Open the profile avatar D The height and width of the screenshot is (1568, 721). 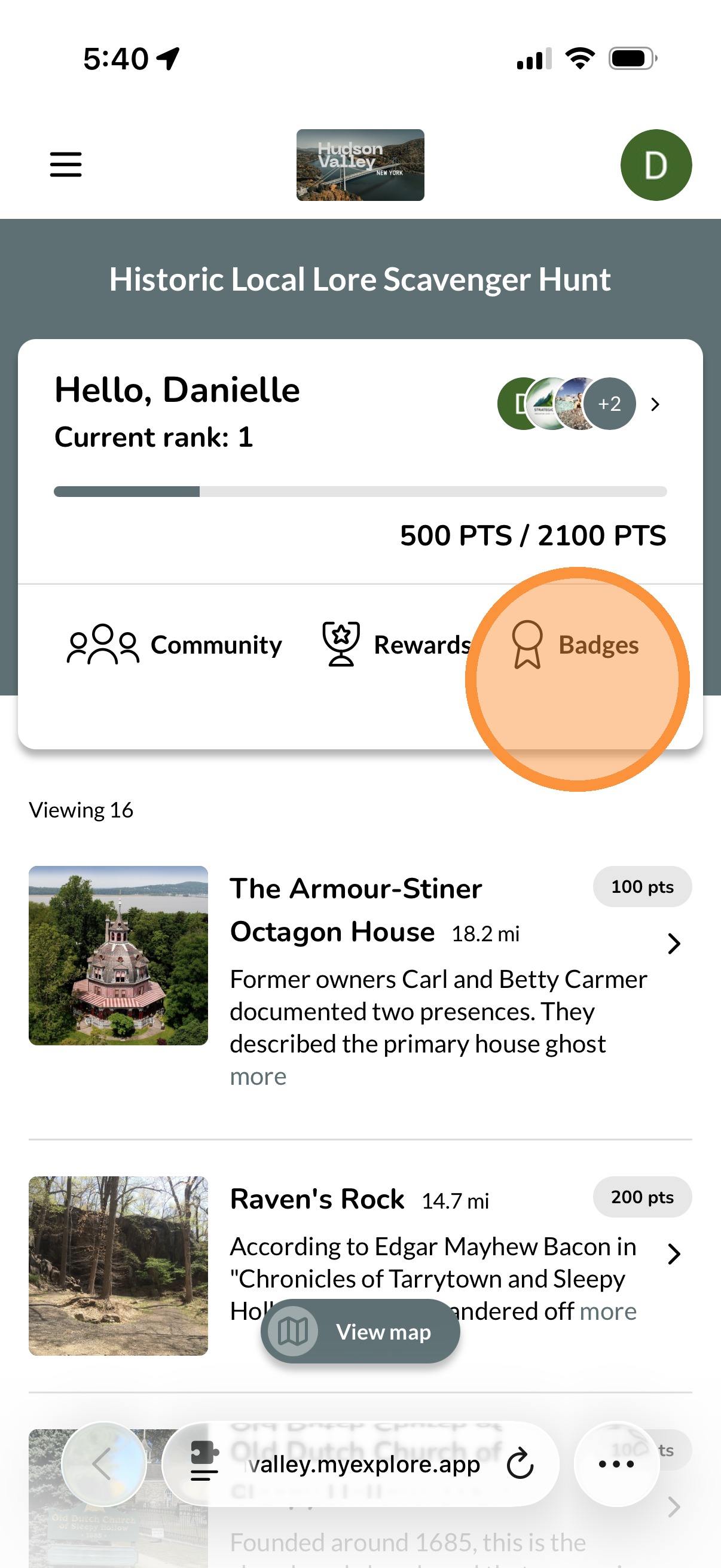655,165
